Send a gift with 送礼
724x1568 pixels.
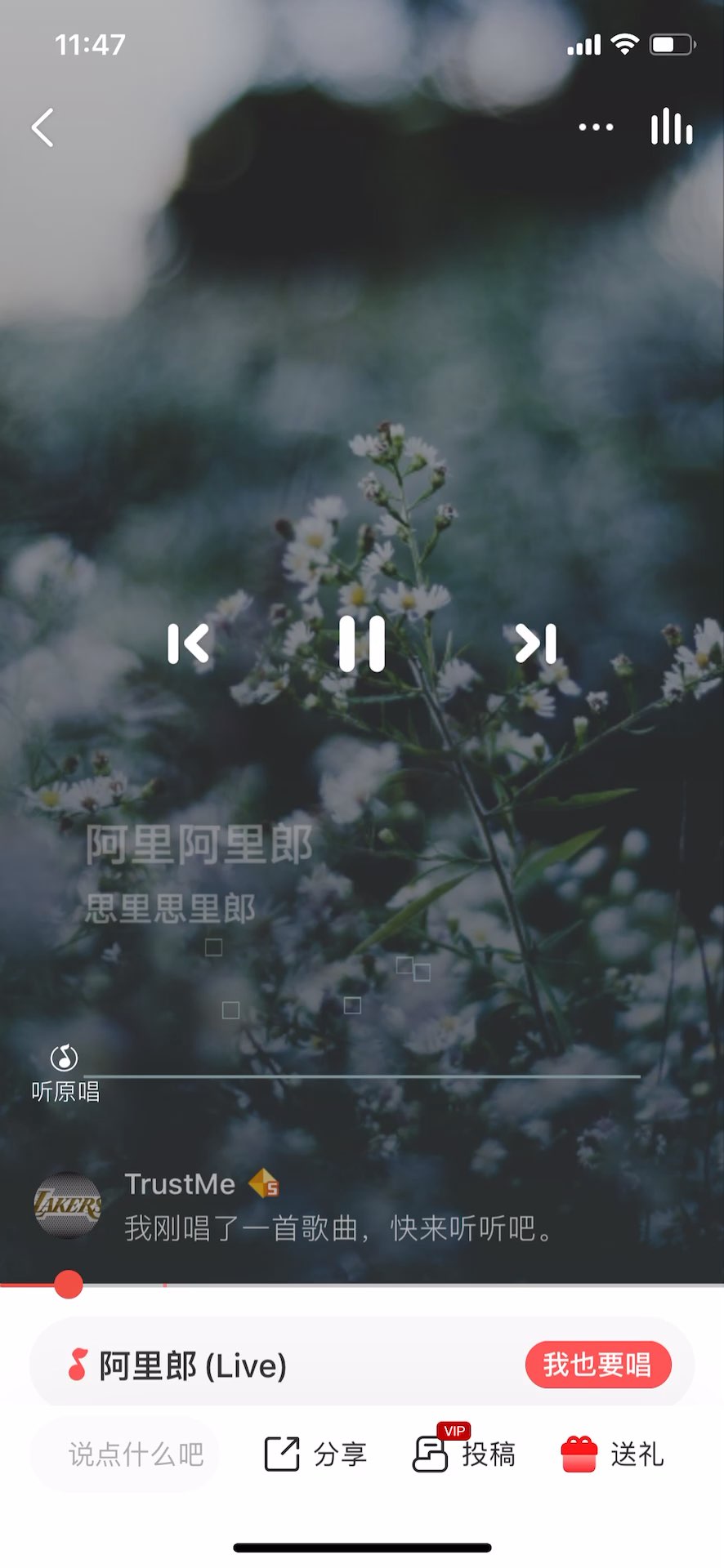point(612,1454)
